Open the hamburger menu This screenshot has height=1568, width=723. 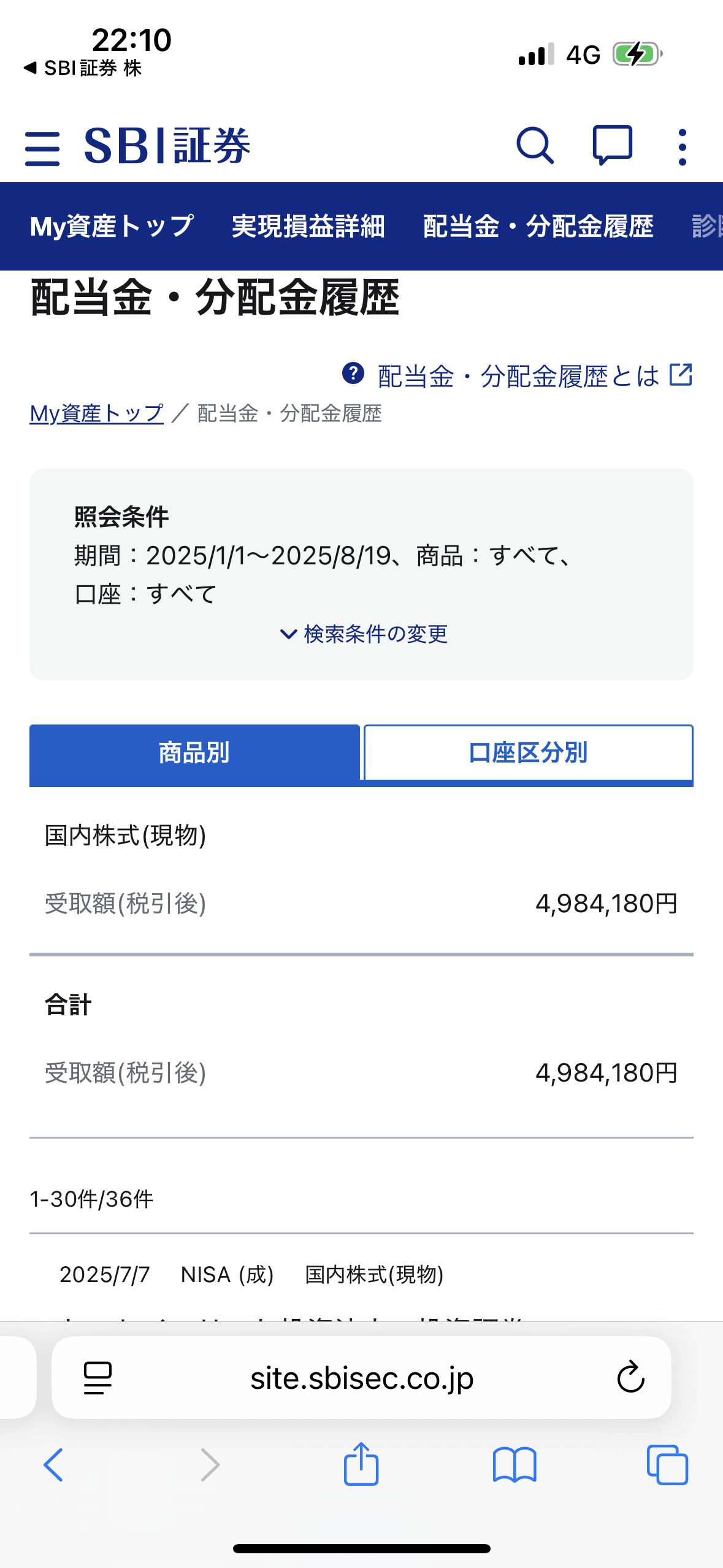point(42,148)
